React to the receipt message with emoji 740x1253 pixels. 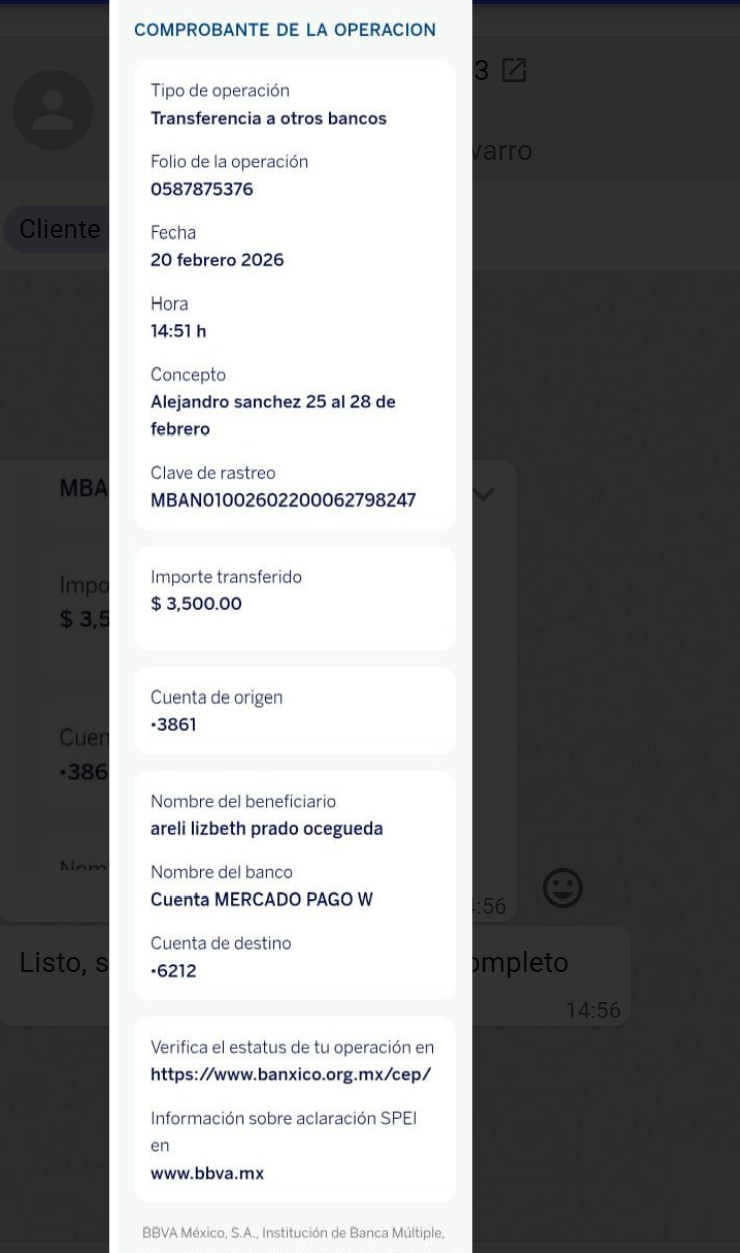[x=563, y=888]
